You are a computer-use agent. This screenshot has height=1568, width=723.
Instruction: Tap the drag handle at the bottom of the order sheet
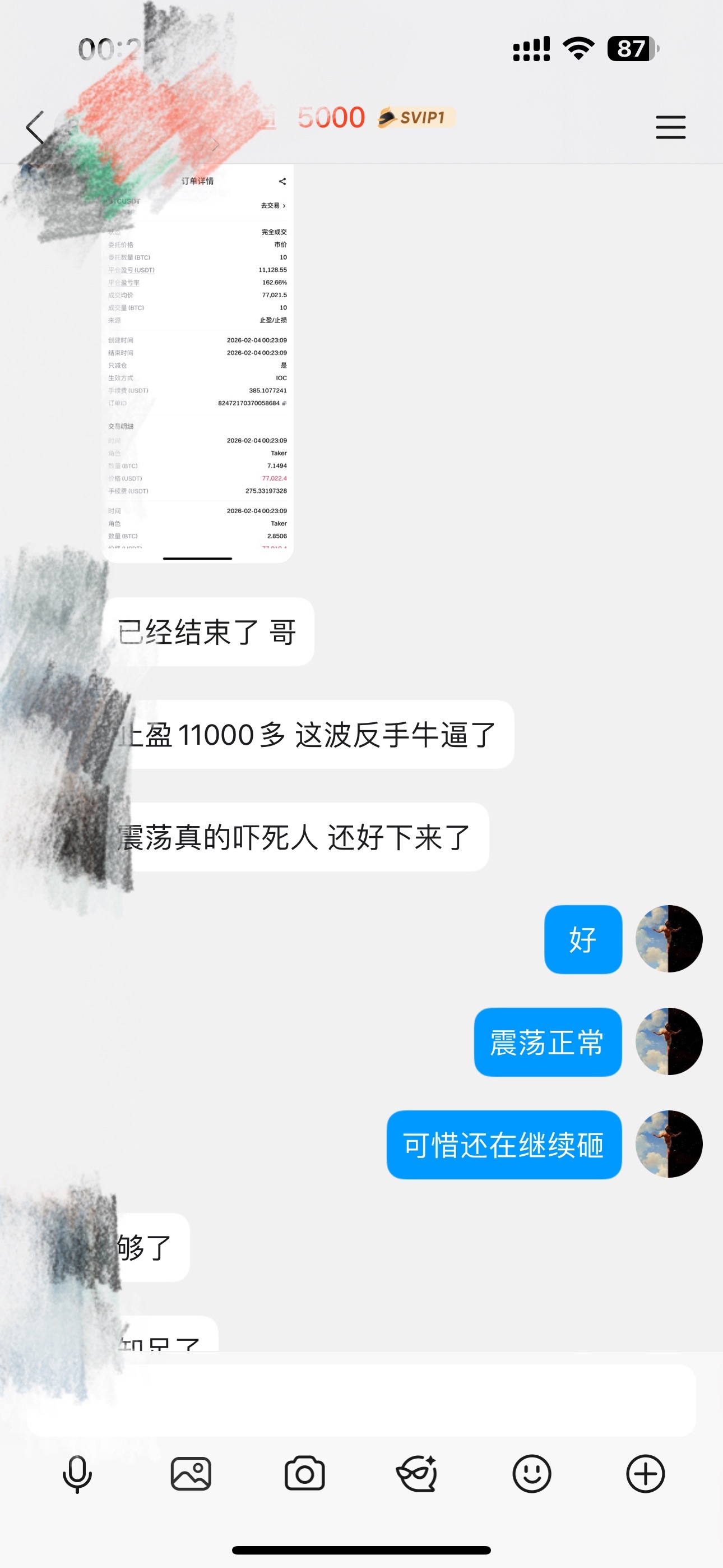click(x=198, y=558)
